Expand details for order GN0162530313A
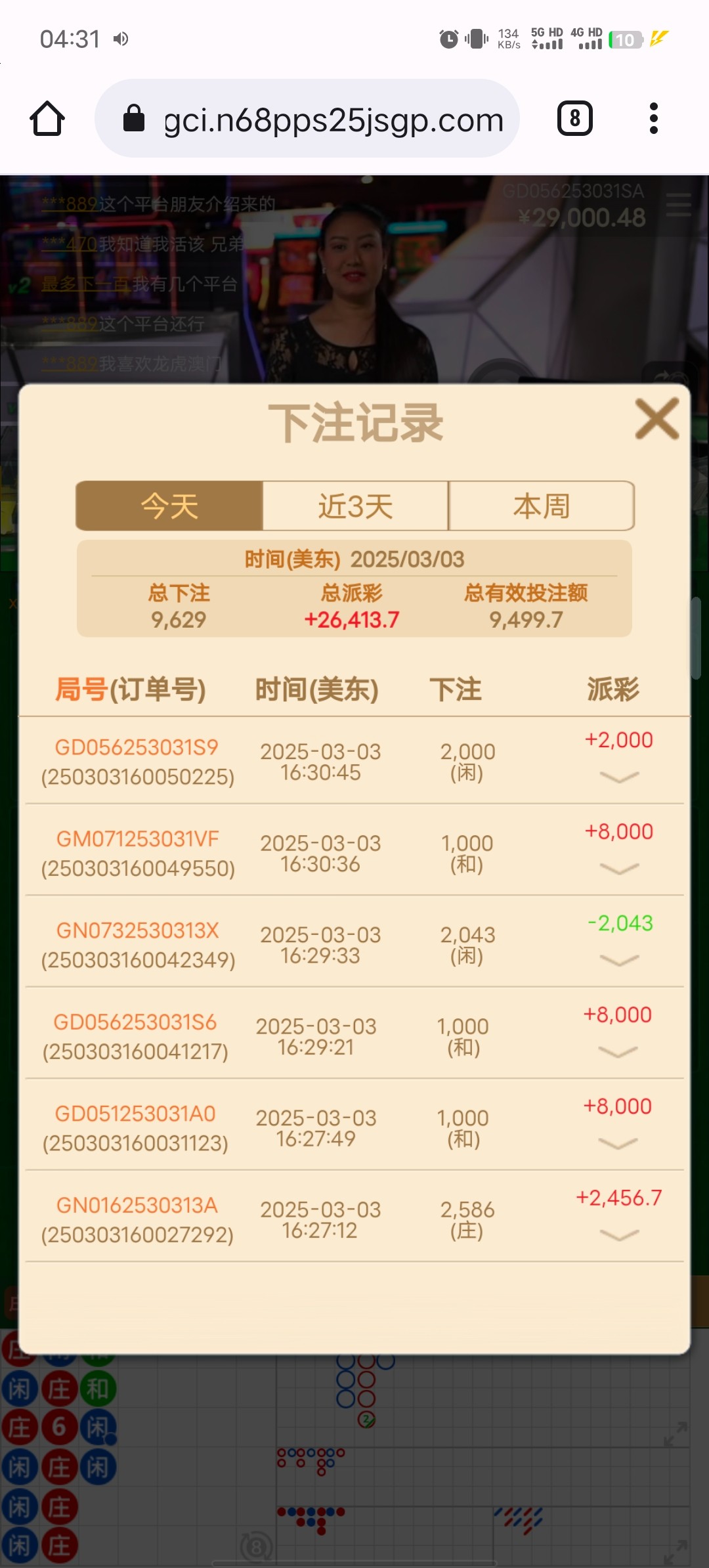Image resolution: width=709 pixels, height=1568 pixels. [619, 1235]
